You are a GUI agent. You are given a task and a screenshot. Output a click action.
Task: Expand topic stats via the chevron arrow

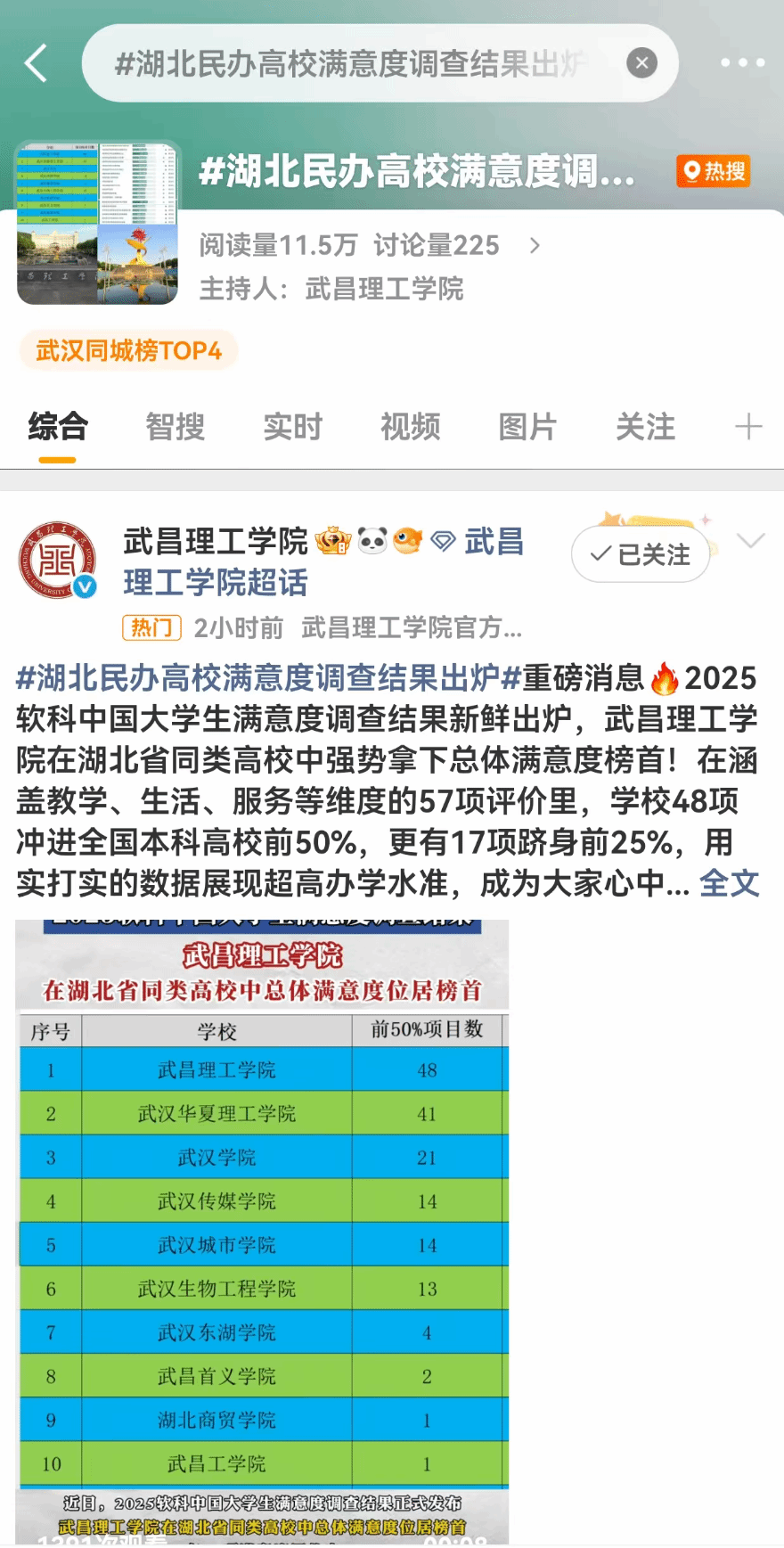(x=535, y=246)
